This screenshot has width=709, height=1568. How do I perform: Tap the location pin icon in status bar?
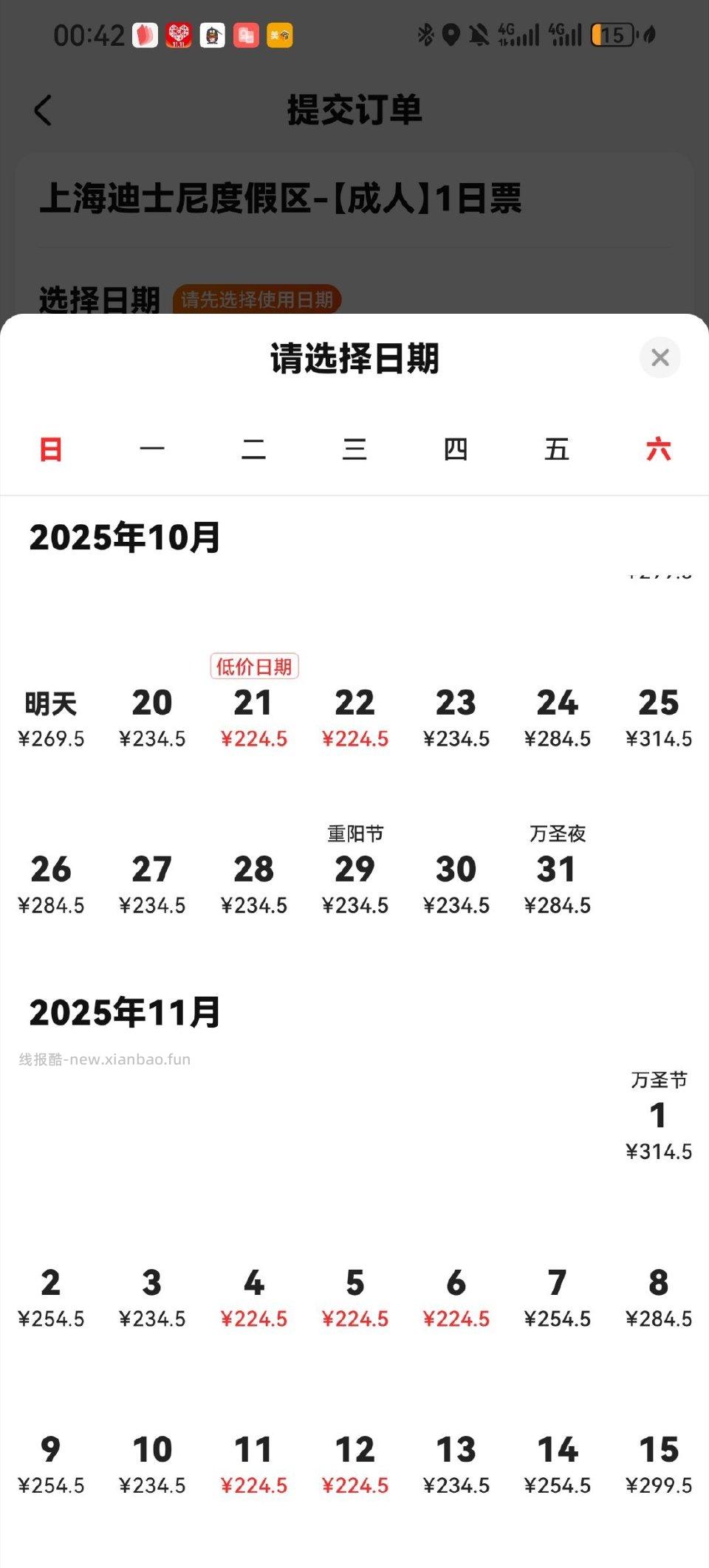[x=451, y=33]
